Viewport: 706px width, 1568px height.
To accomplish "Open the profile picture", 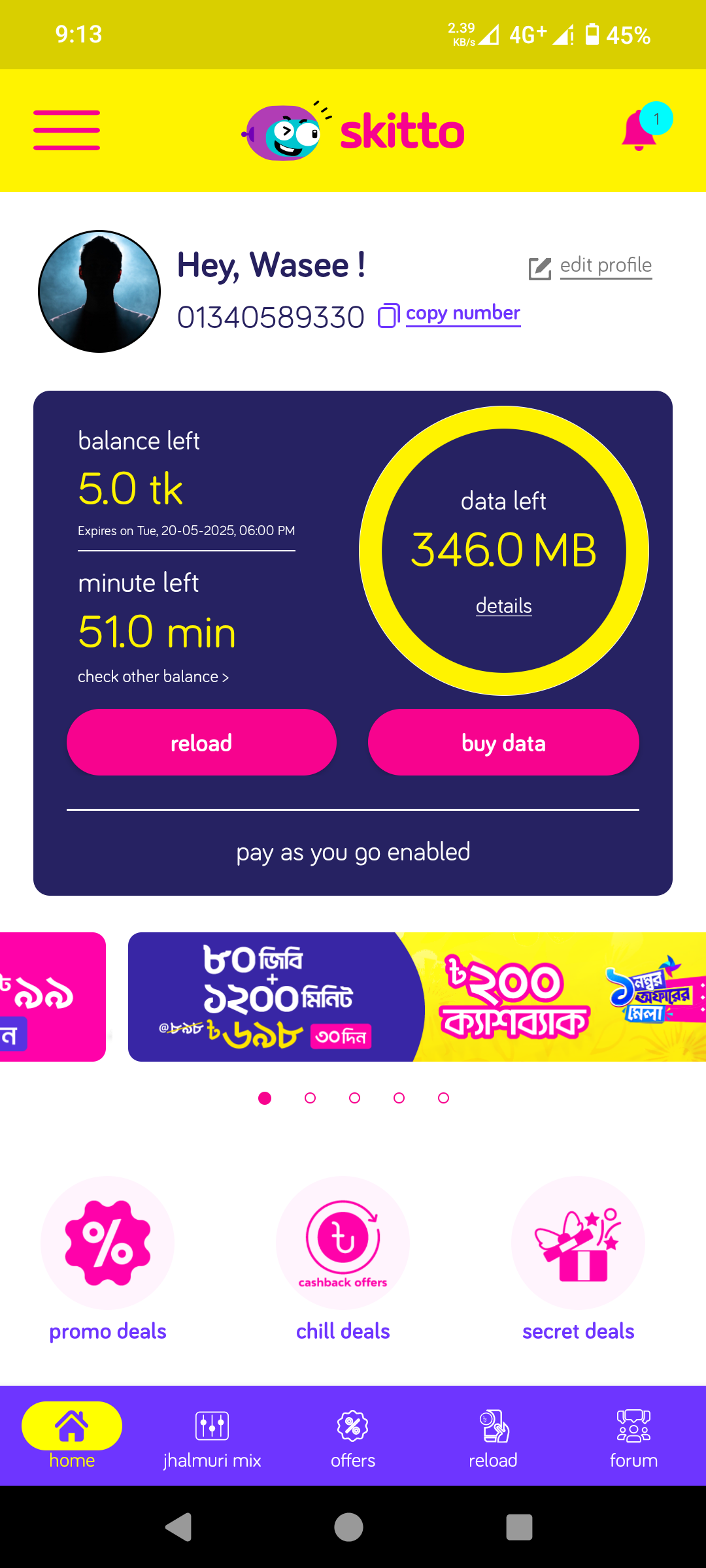I will 99,291.
